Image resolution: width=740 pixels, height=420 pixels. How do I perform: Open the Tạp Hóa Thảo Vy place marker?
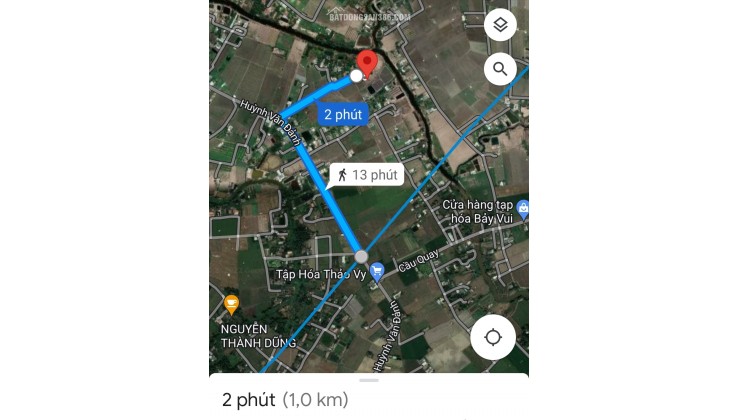[377, 270]
